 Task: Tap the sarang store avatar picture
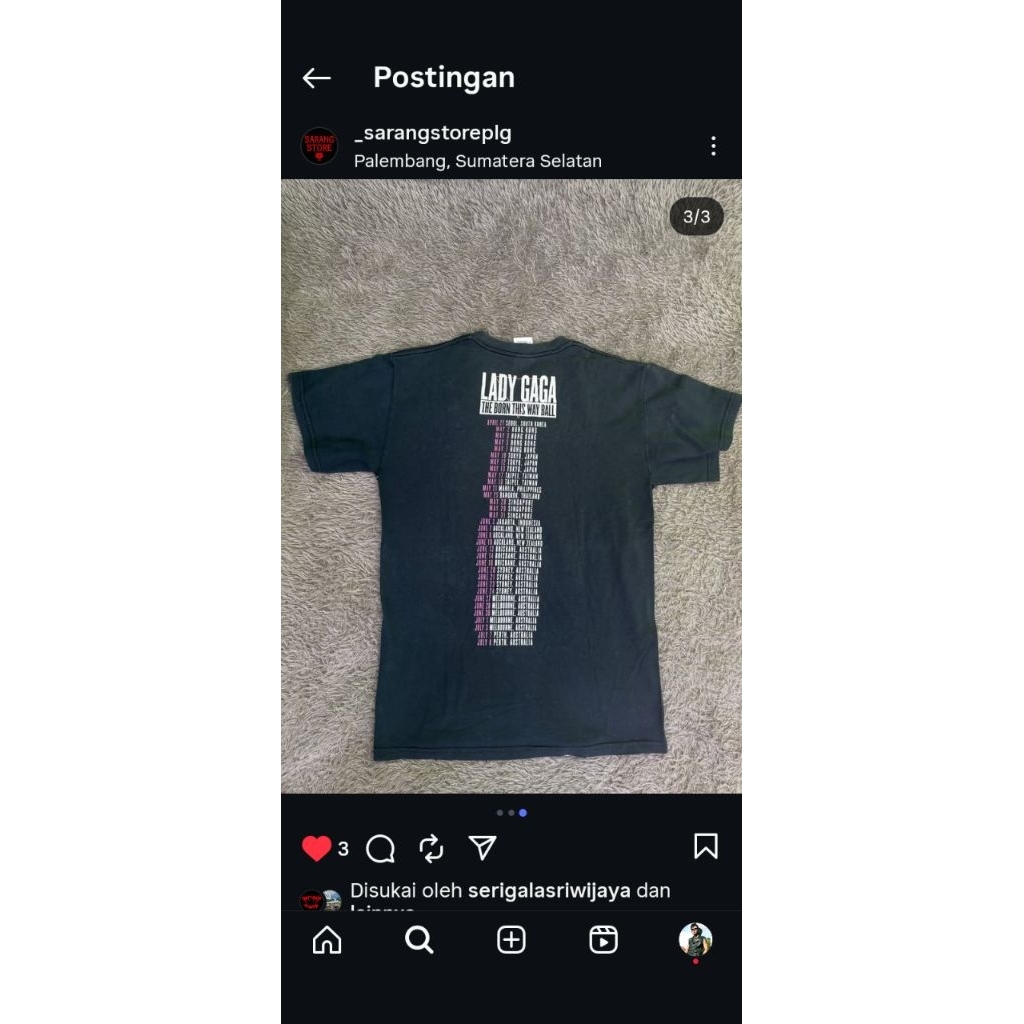click(320, 146)
